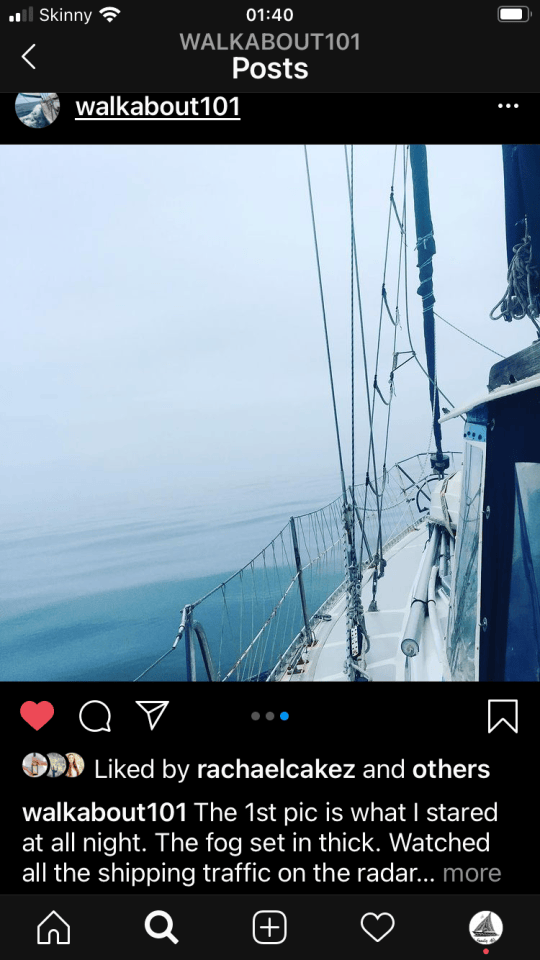The image size is (540, 960).
Task: Expand the caption with 'more'
Action: click(x=471, y=872)
